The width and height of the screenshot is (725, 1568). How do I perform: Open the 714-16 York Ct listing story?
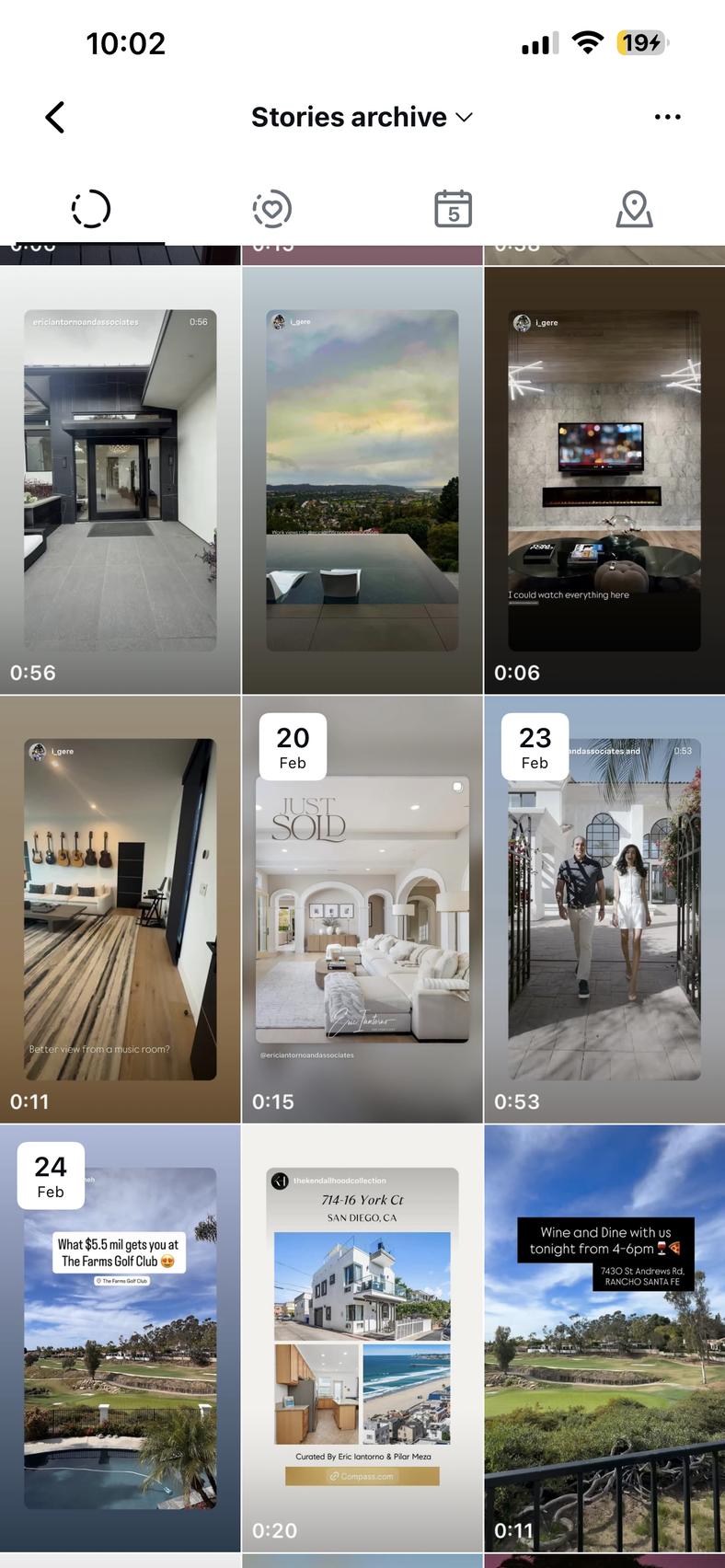pyautogui.click(x=362, y=1337)
